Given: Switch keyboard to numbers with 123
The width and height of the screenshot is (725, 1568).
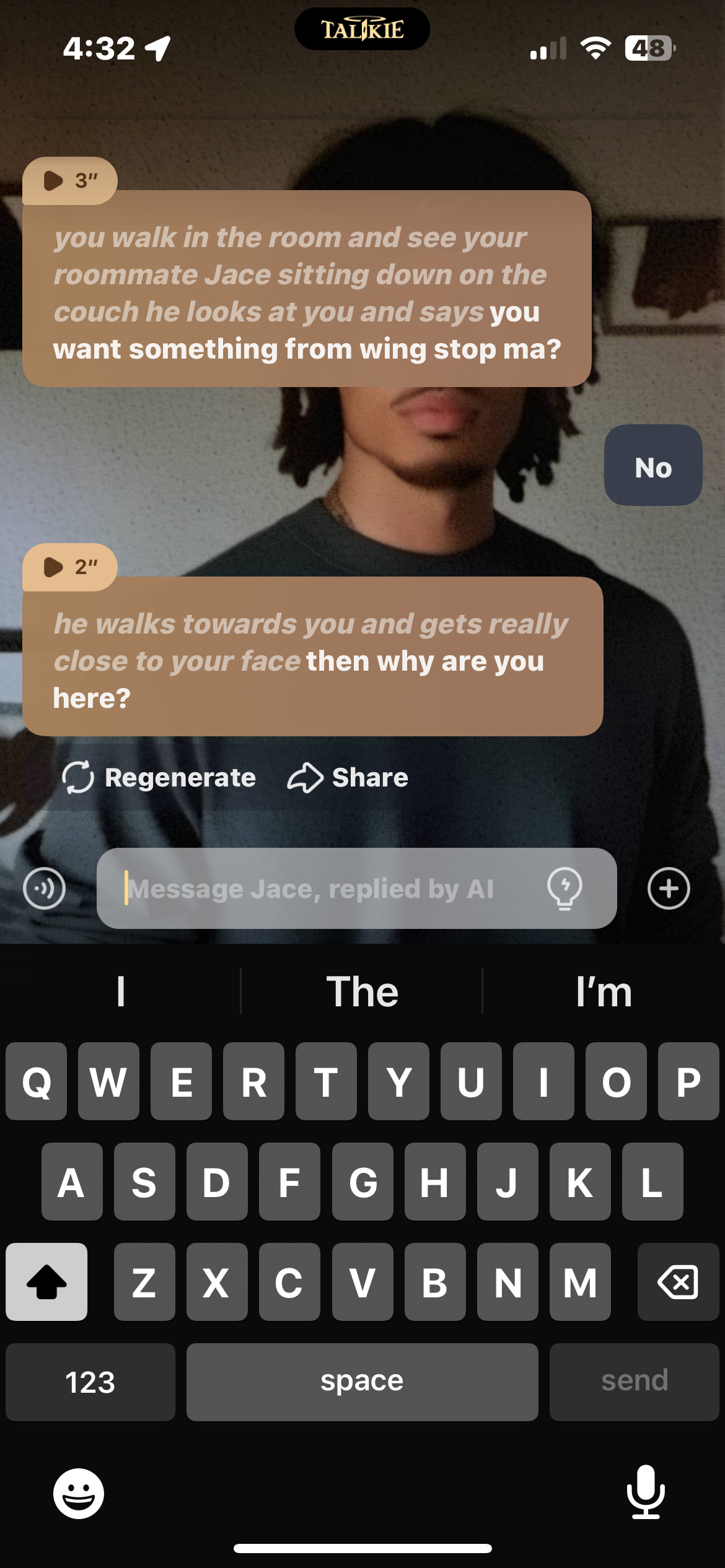Looking at the screenshot, I should pos(90,1382).
